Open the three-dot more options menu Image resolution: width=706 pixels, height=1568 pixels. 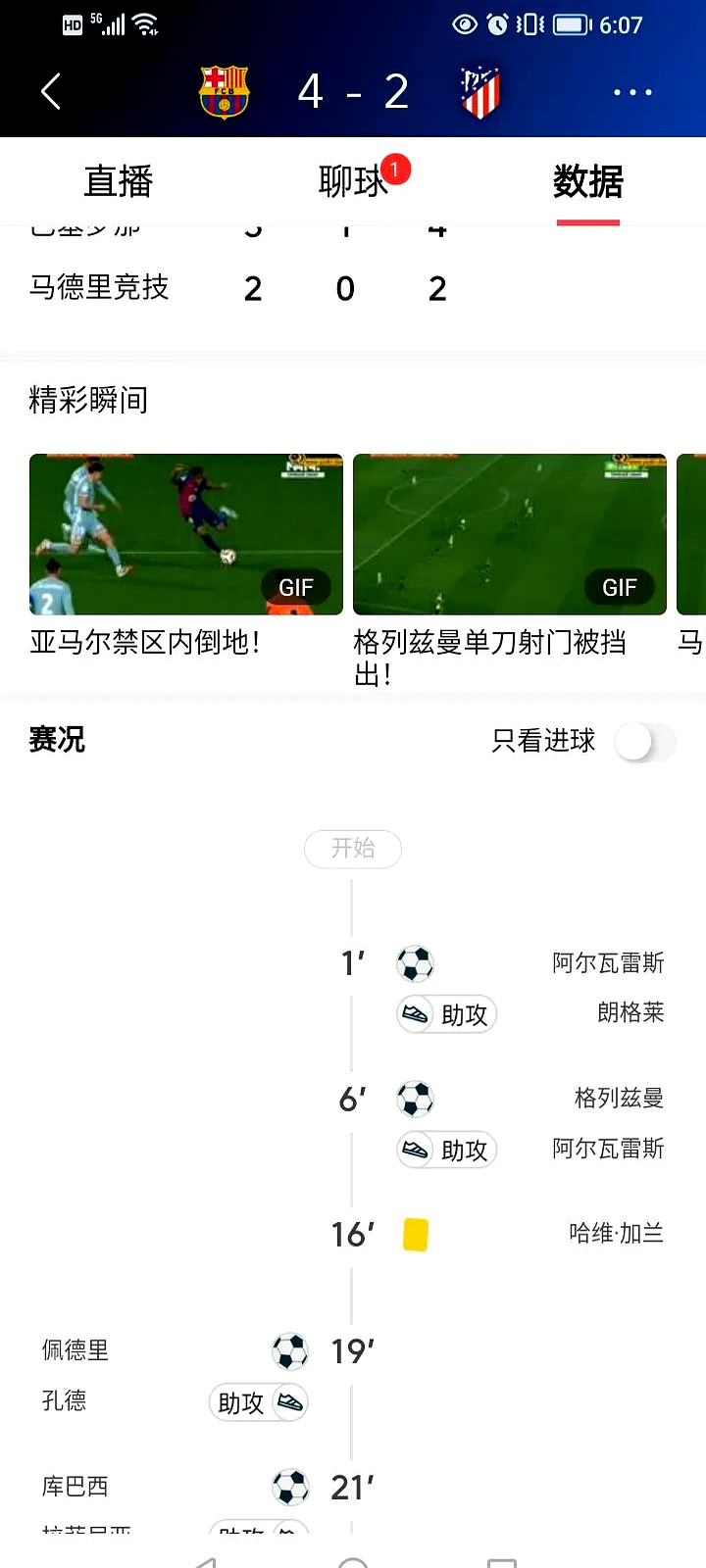pos(632,90)
